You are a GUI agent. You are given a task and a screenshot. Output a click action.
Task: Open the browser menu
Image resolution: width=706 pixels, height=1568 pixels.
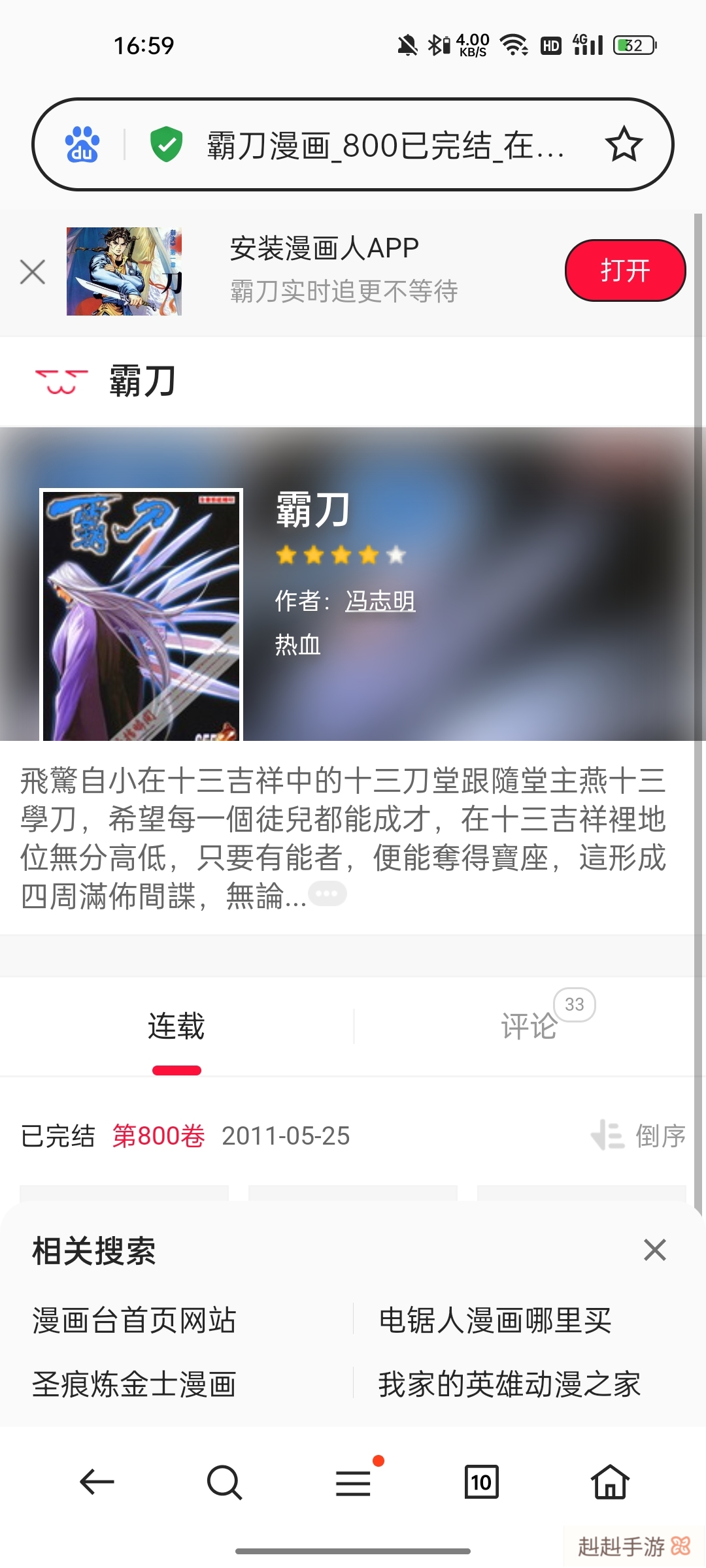[353, 1482]
